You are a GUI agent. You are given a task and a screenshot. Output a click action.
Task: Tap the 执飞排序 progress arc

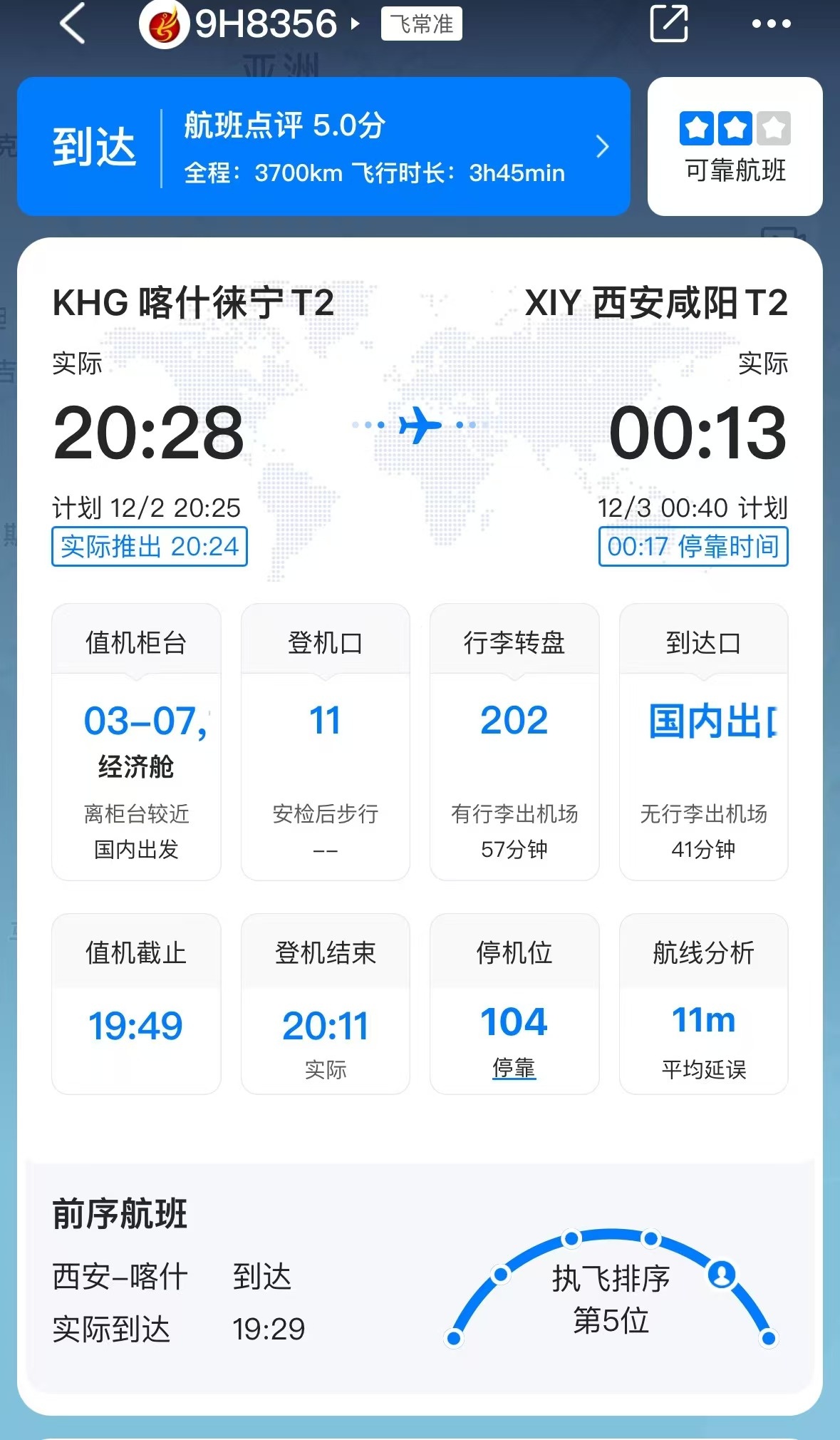613,1283
